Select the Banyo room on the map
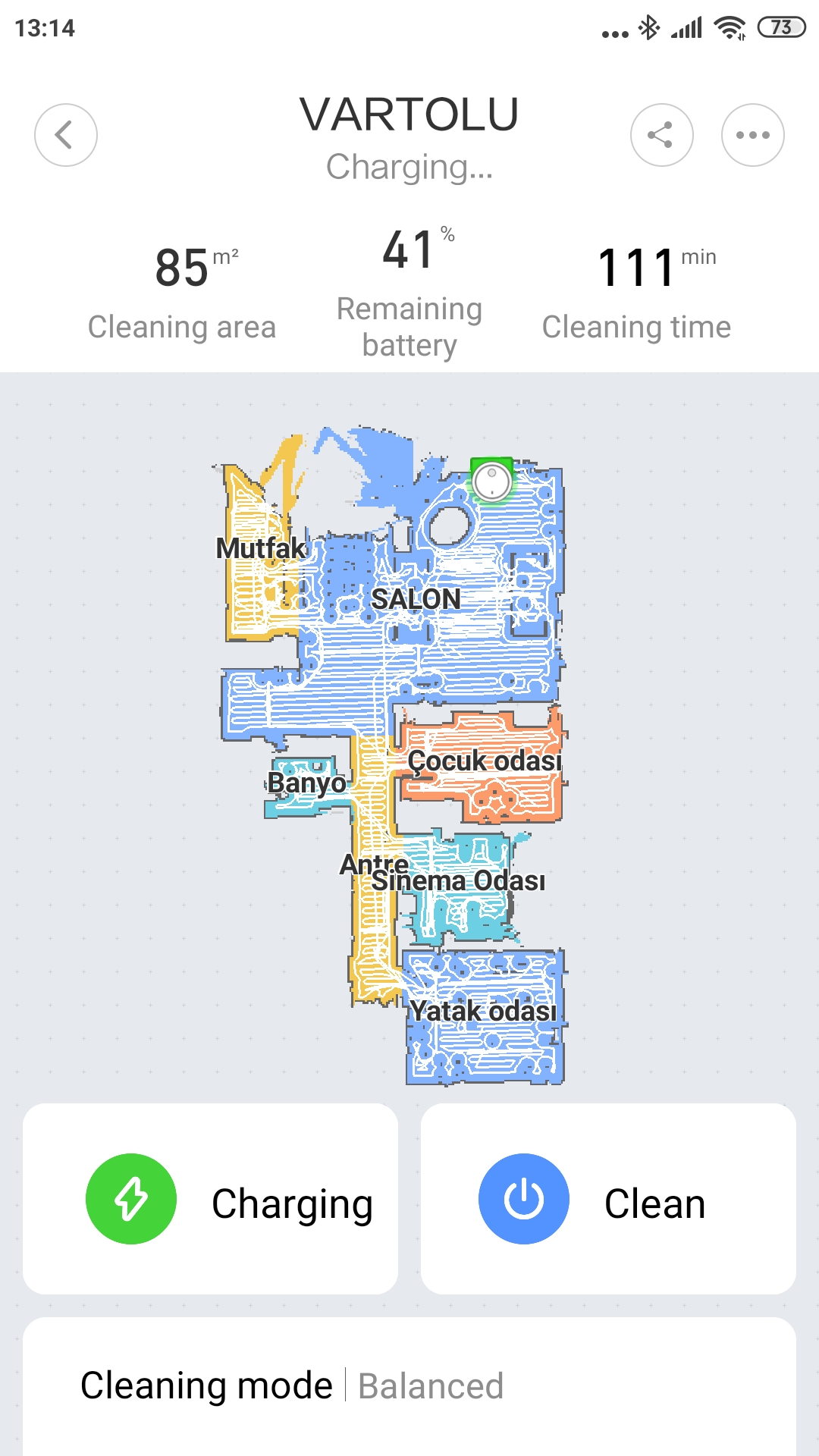 coord(306,783)
